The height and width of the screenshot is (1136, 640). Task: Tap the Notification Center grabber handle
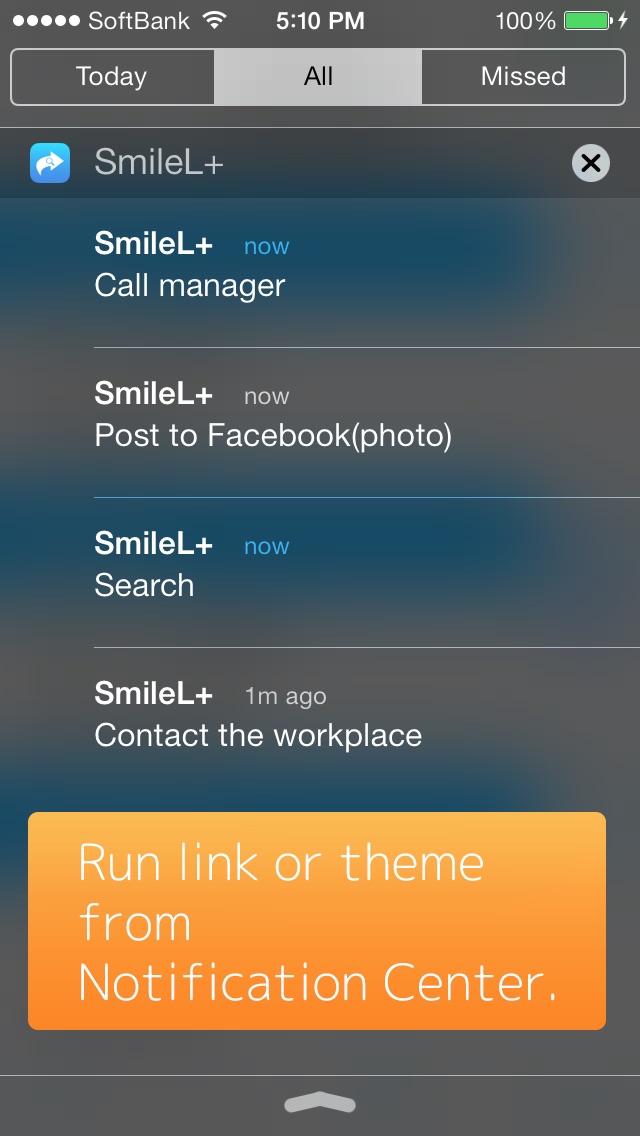click(x=320, y=1103)
